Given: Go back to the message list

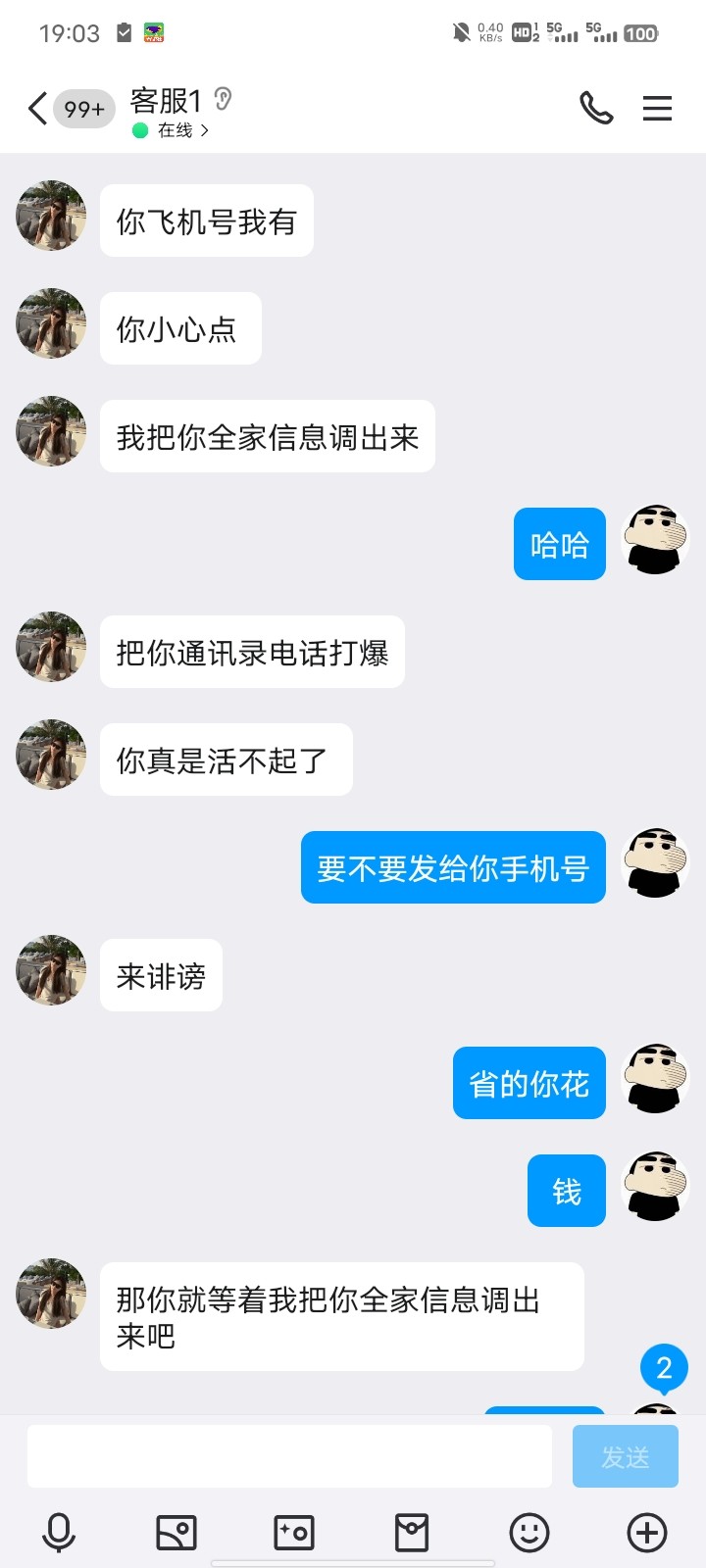Looking at the screenshot, I should pos(38,109).
